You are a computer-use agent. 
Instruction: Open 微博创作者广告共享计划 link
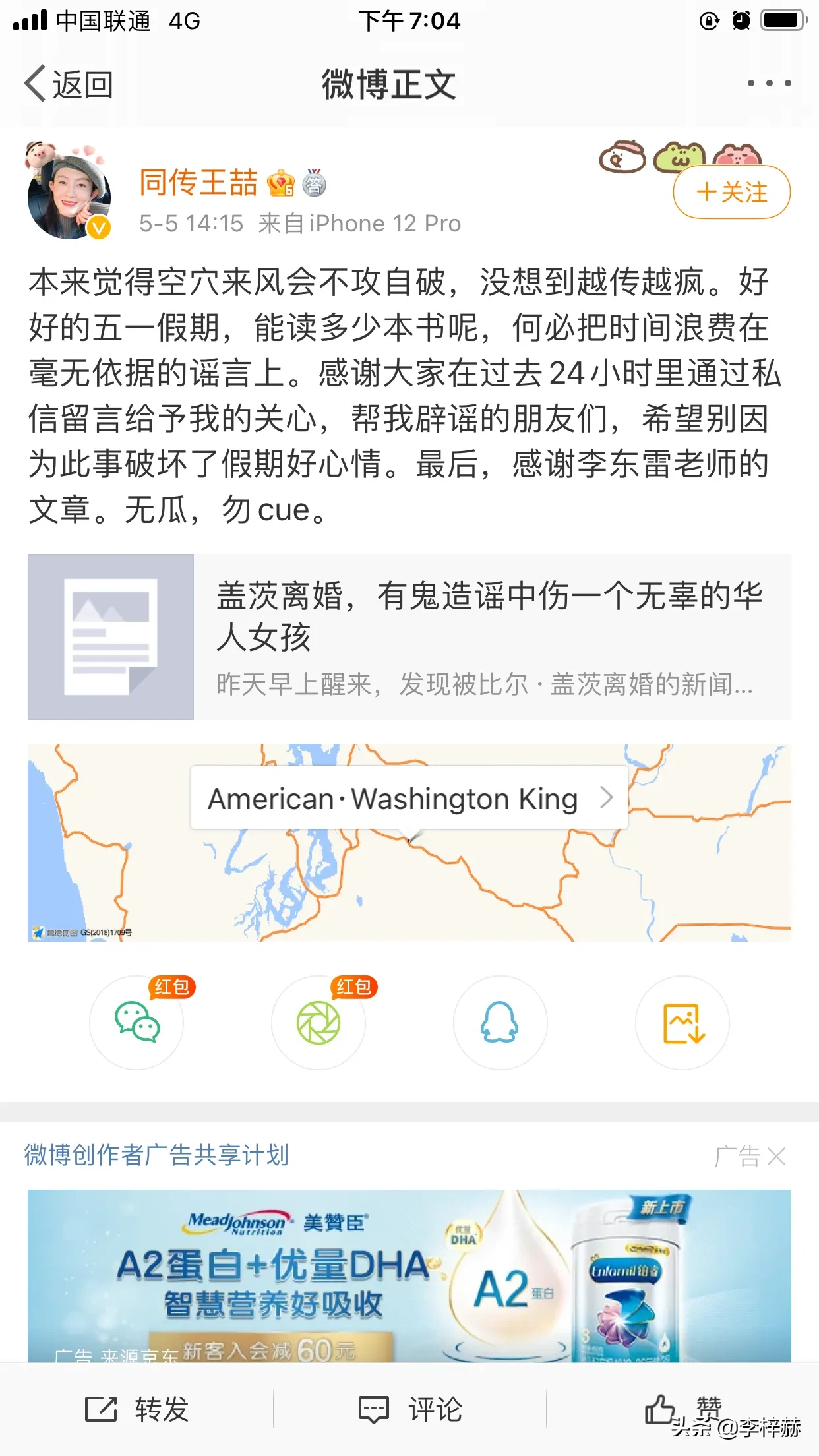(x=156, y=1155)
